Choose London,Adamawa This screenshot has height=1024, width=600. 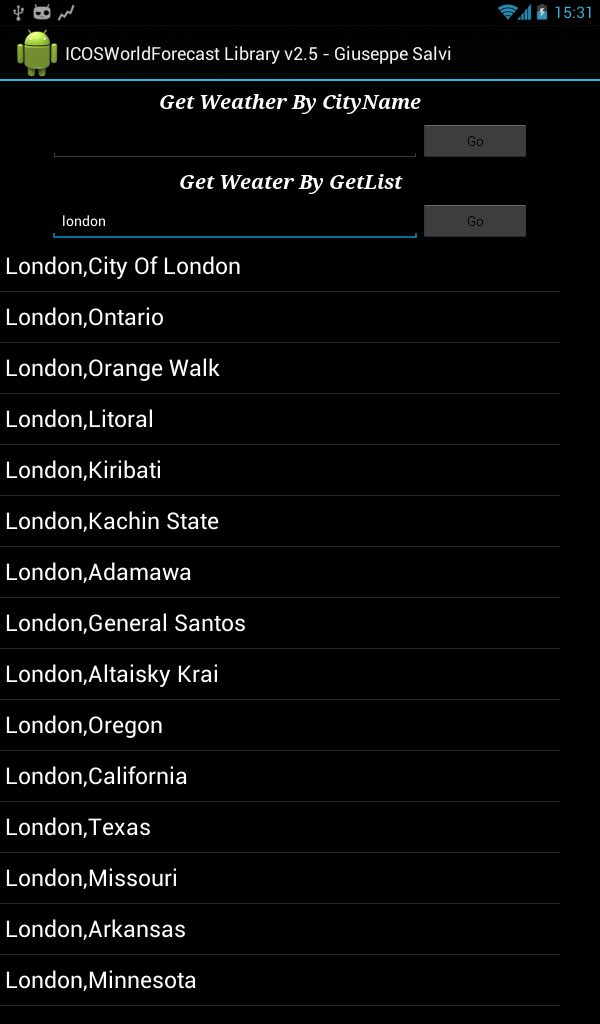click(280, 573)
